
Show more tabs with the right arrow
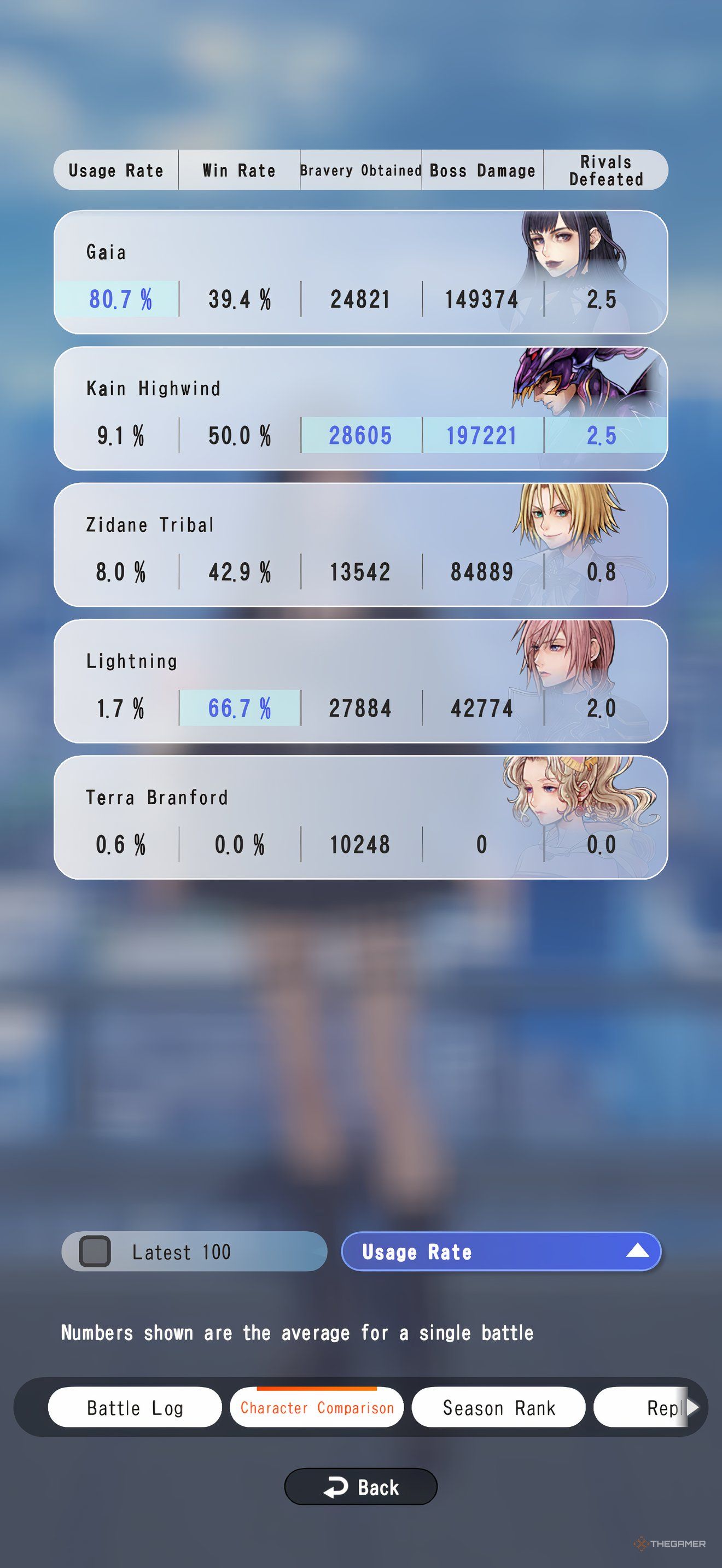click(x=693, y=1407)
